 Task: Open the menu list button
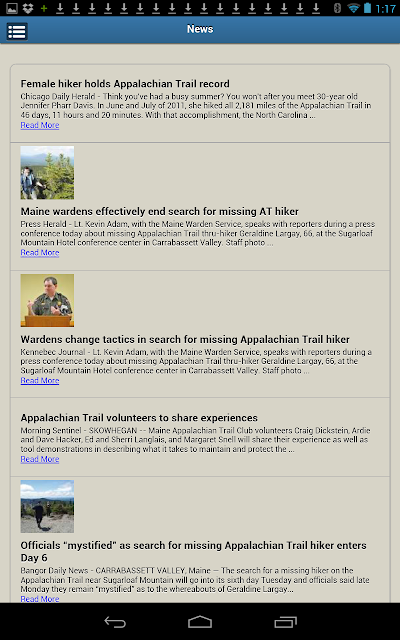(17, 31)
